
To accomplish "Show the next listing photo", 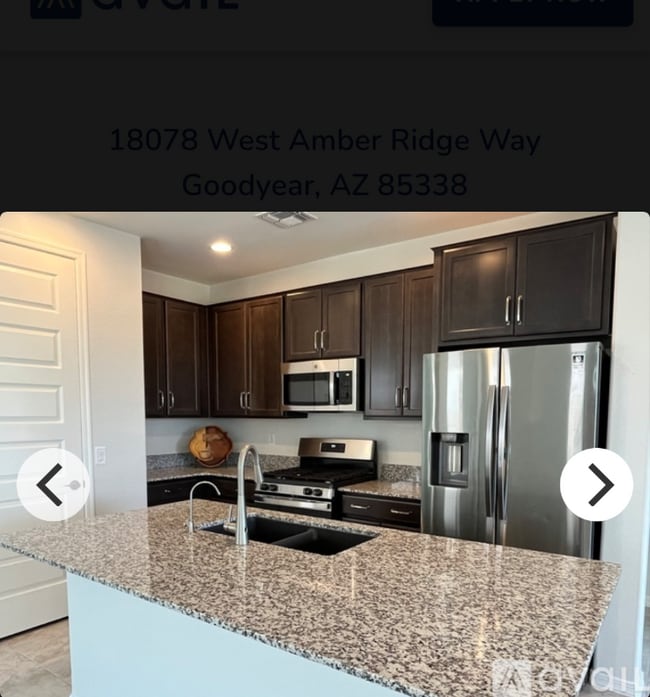I will (x=596, y=485).
